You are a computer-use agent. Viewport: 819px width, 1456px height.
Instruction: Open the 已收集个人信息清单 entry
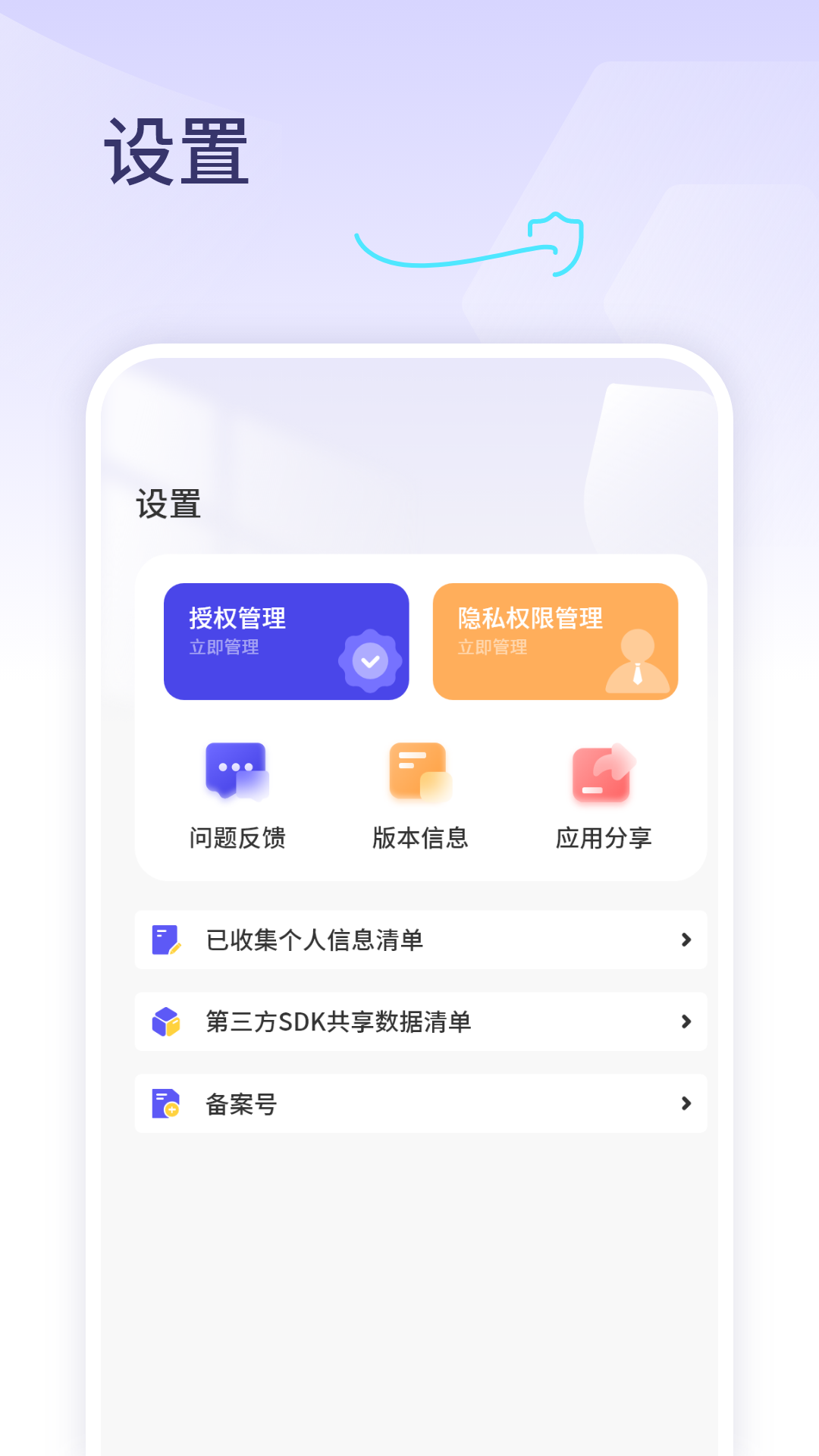click(419, 940)
